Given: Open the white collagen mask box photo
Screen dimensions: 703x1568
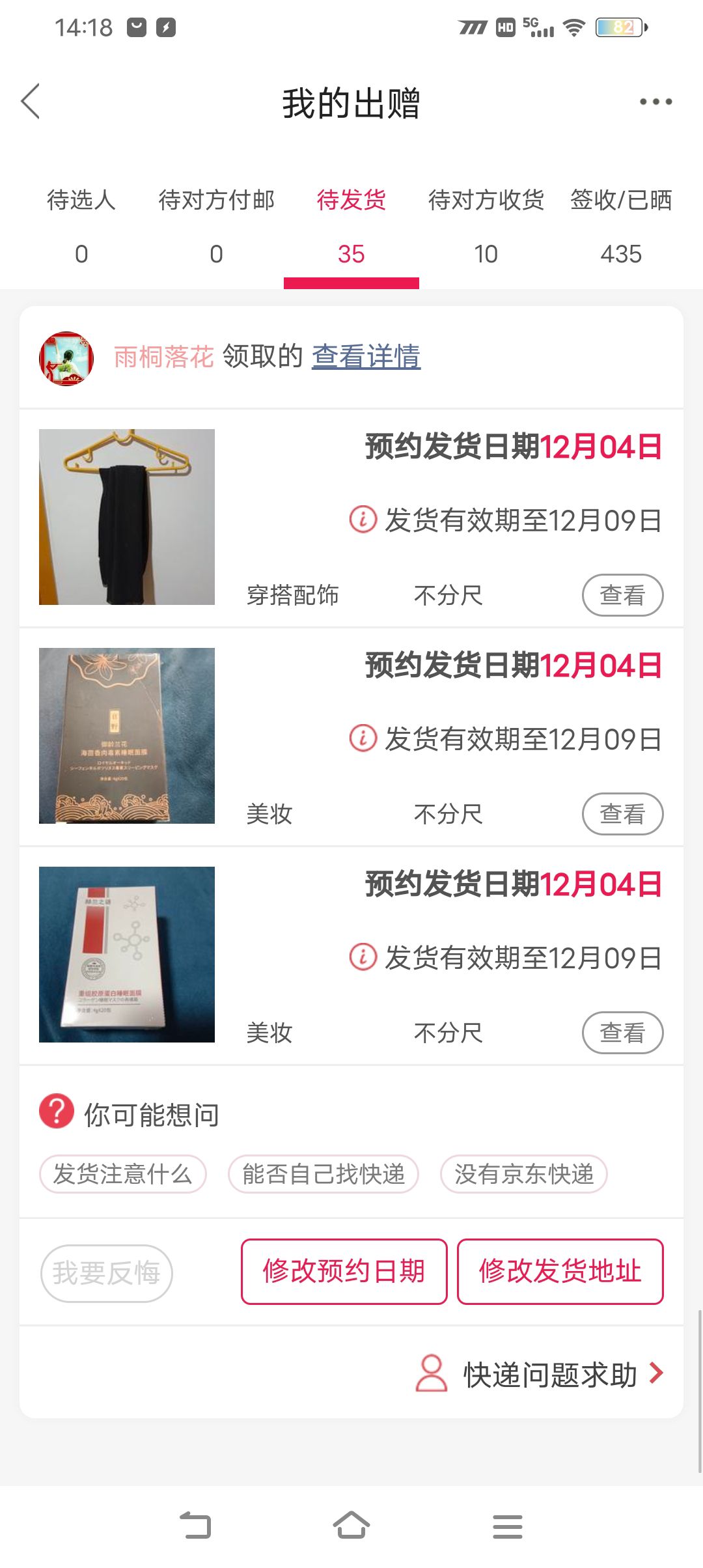Looking at the screenshot, I should pyautogui.click(x=127, y=955).
